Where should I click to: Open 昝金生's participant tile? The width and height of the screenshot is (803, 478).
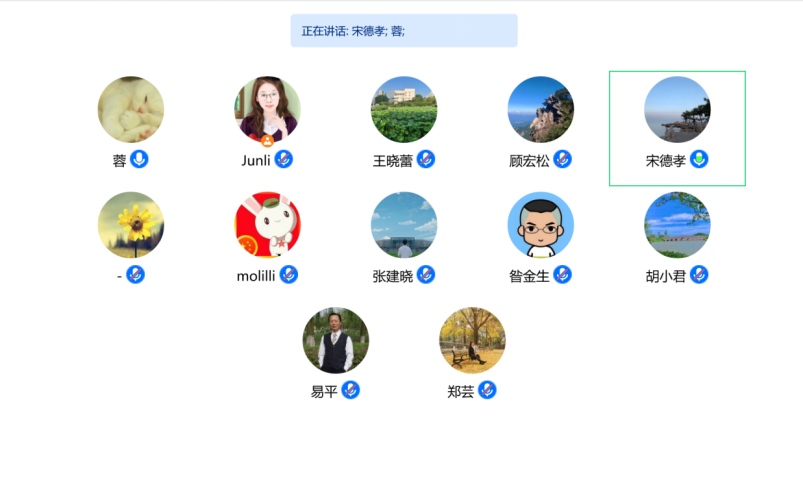[540, 225]
